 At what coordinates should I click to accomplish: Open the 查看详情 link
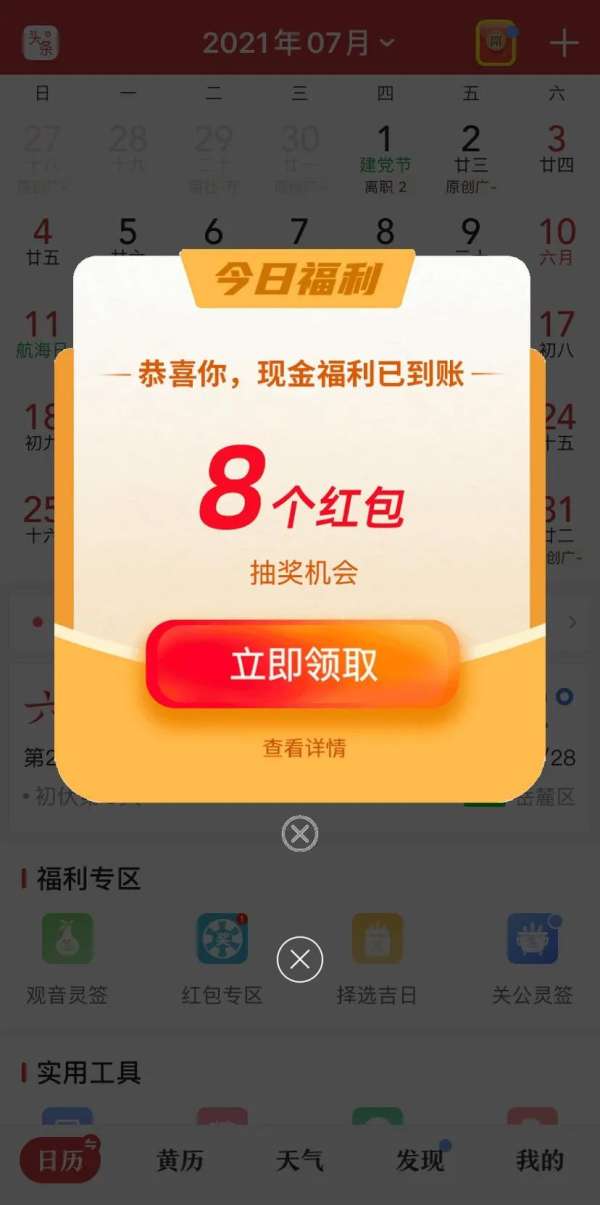pyautogui.click(x=304, y=747)
